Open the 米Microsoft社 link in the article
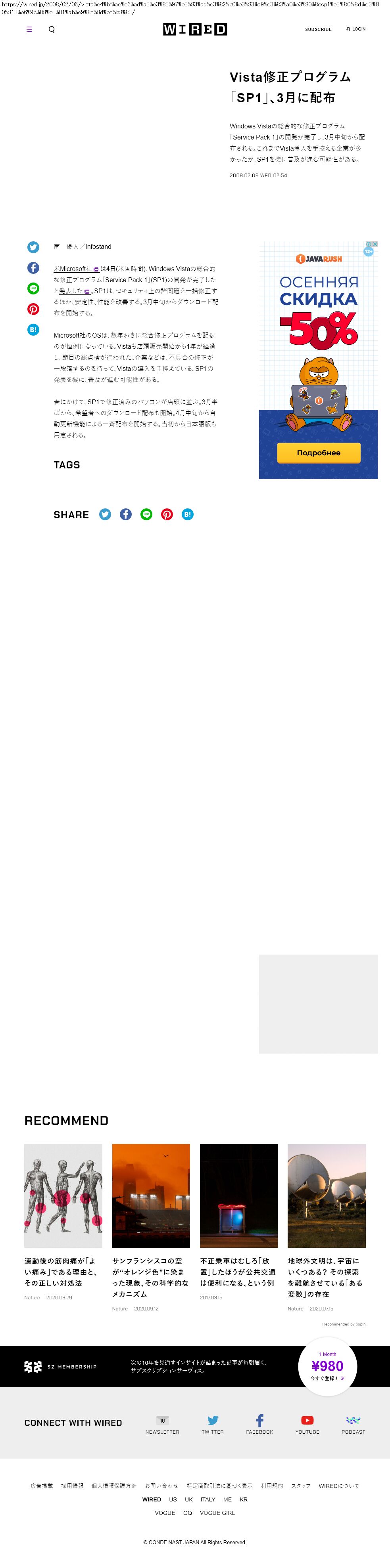The image size is (390, 1568). coord(73,269)
